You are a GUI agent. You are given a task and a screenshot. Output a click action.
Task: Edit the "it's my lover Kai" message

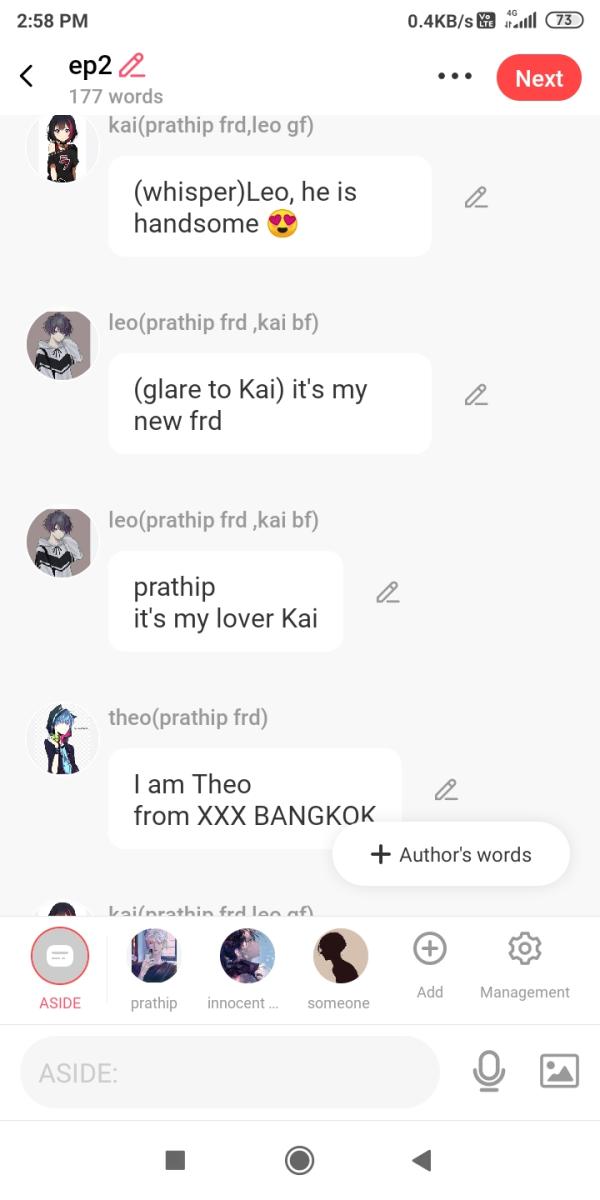[x=388, y=592]
